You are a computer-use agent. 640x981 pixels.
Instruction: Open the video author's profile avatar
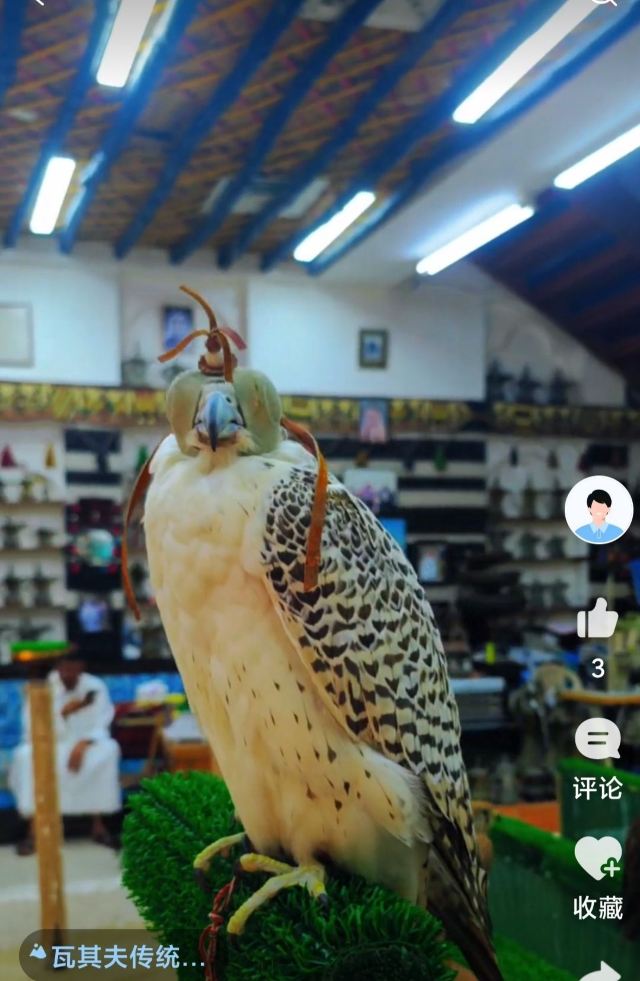(599, 510)
